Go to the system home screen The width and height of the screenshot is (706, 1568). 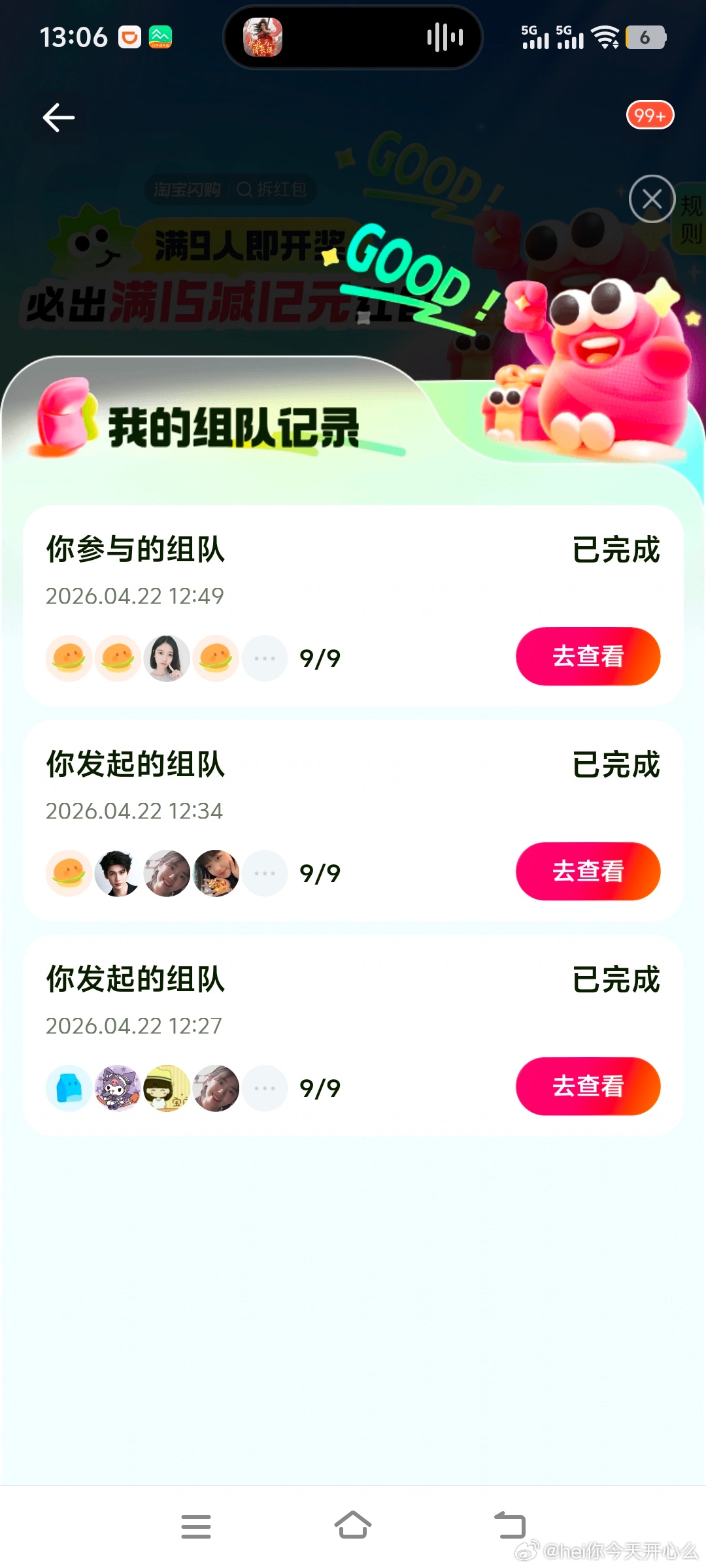click(x=353, y=1526)
